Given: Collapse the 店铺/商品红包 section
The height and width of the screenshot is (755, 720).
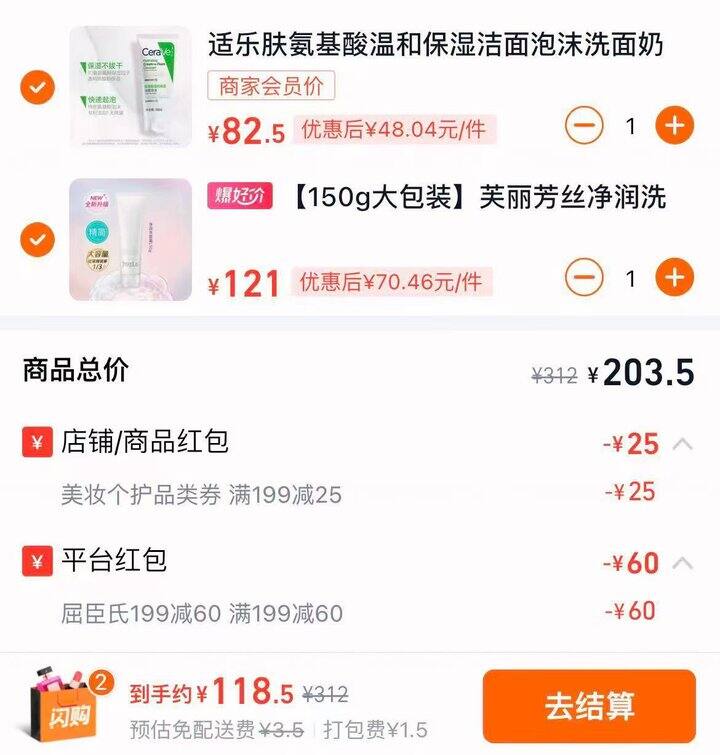Looking at the screenshot, I should (683, 443).
